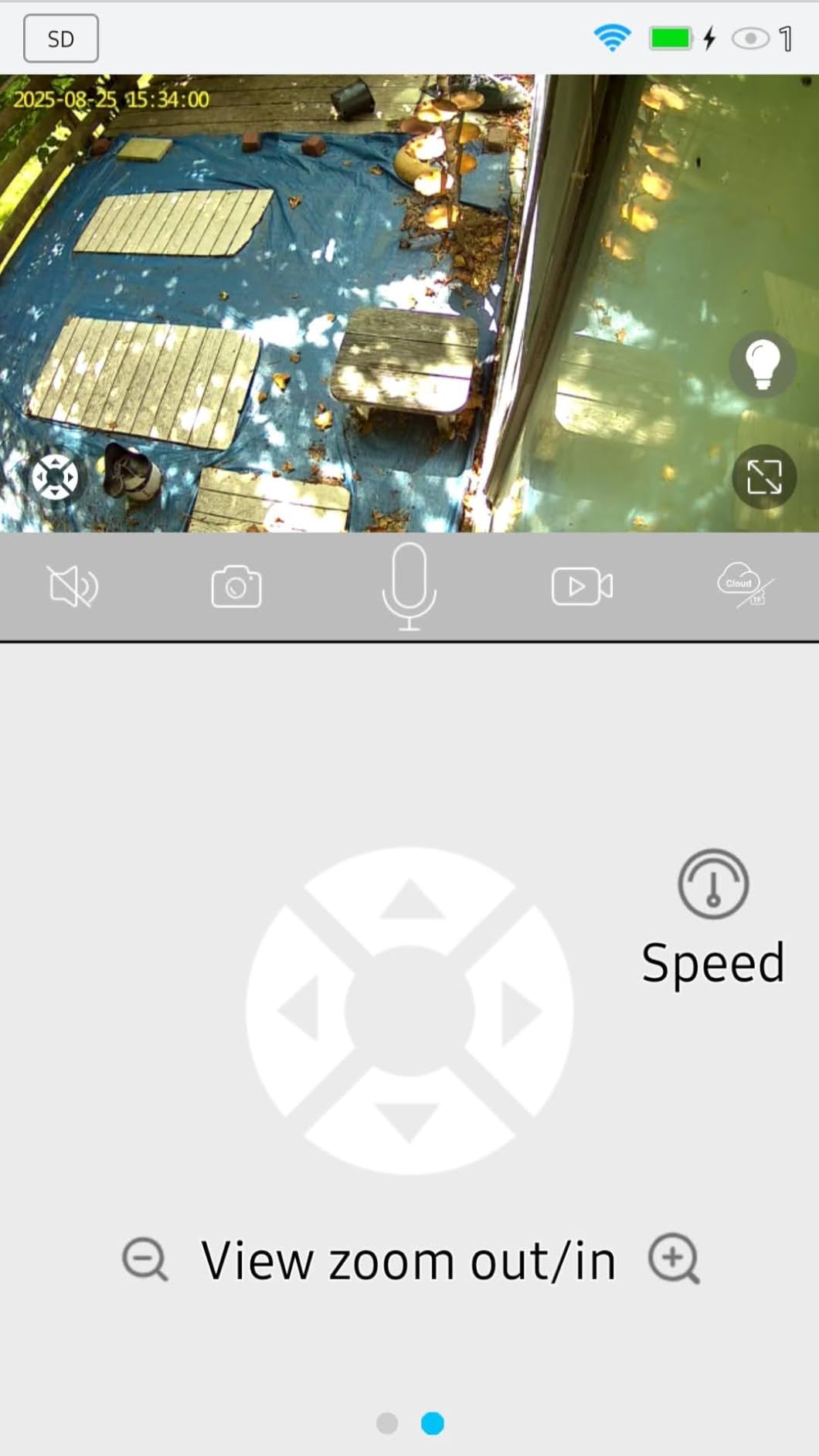Zoom out the view with minus magnifier
Image resolution: width=819 pixels, height=1456 pixels.
[x=144, y=1259]
